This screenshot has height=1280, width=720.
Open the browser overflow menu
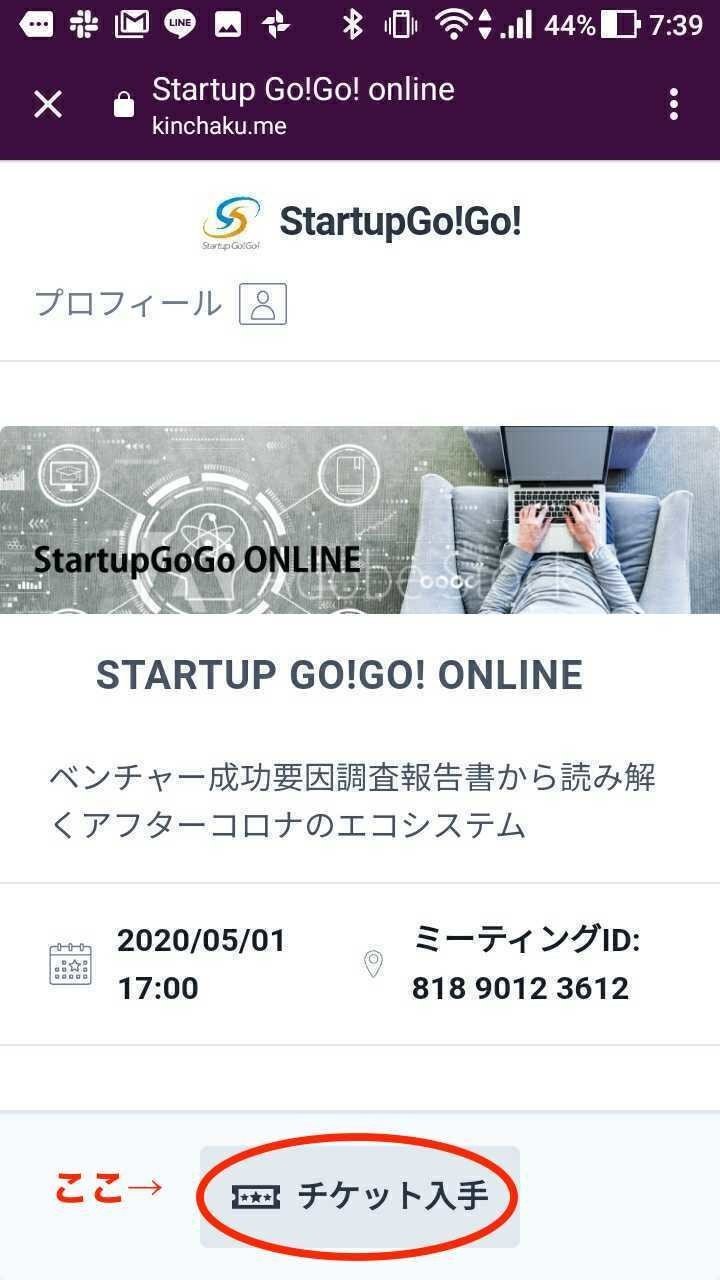pyautogui.click(x=674, y=104)
